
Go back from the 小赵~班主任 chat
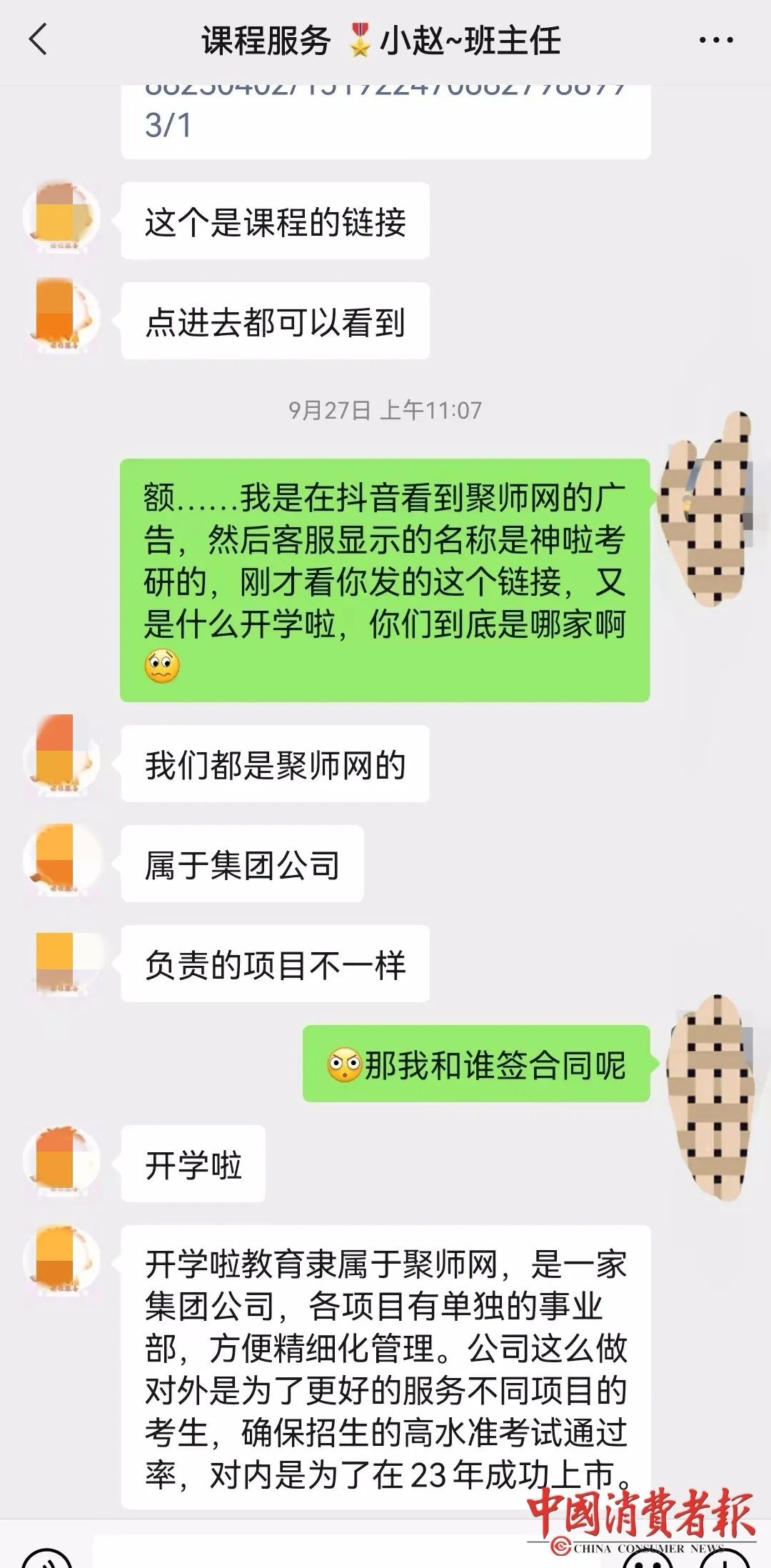39,39
